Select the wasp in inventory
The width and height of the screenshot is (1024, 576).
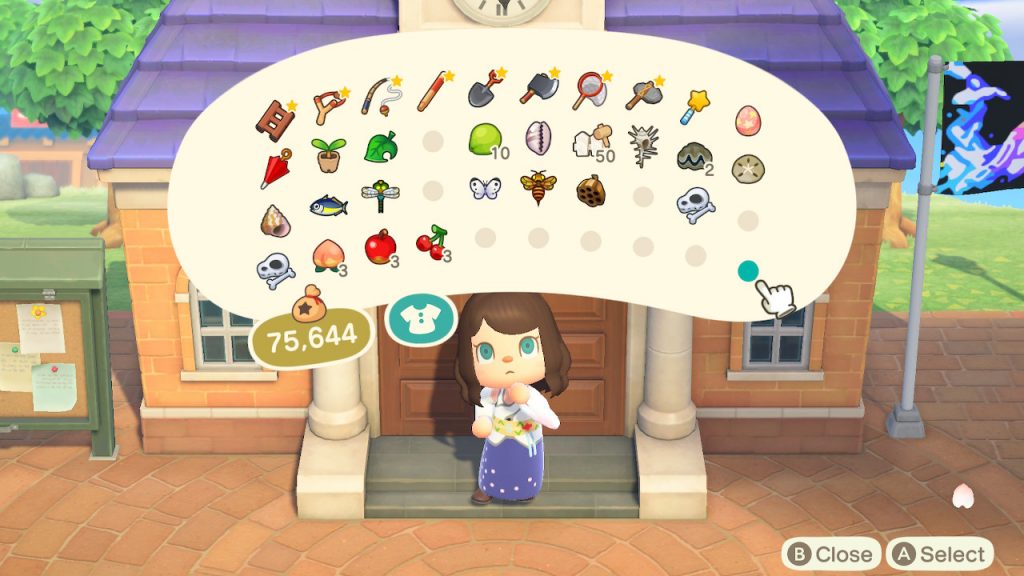coord(538,186)
